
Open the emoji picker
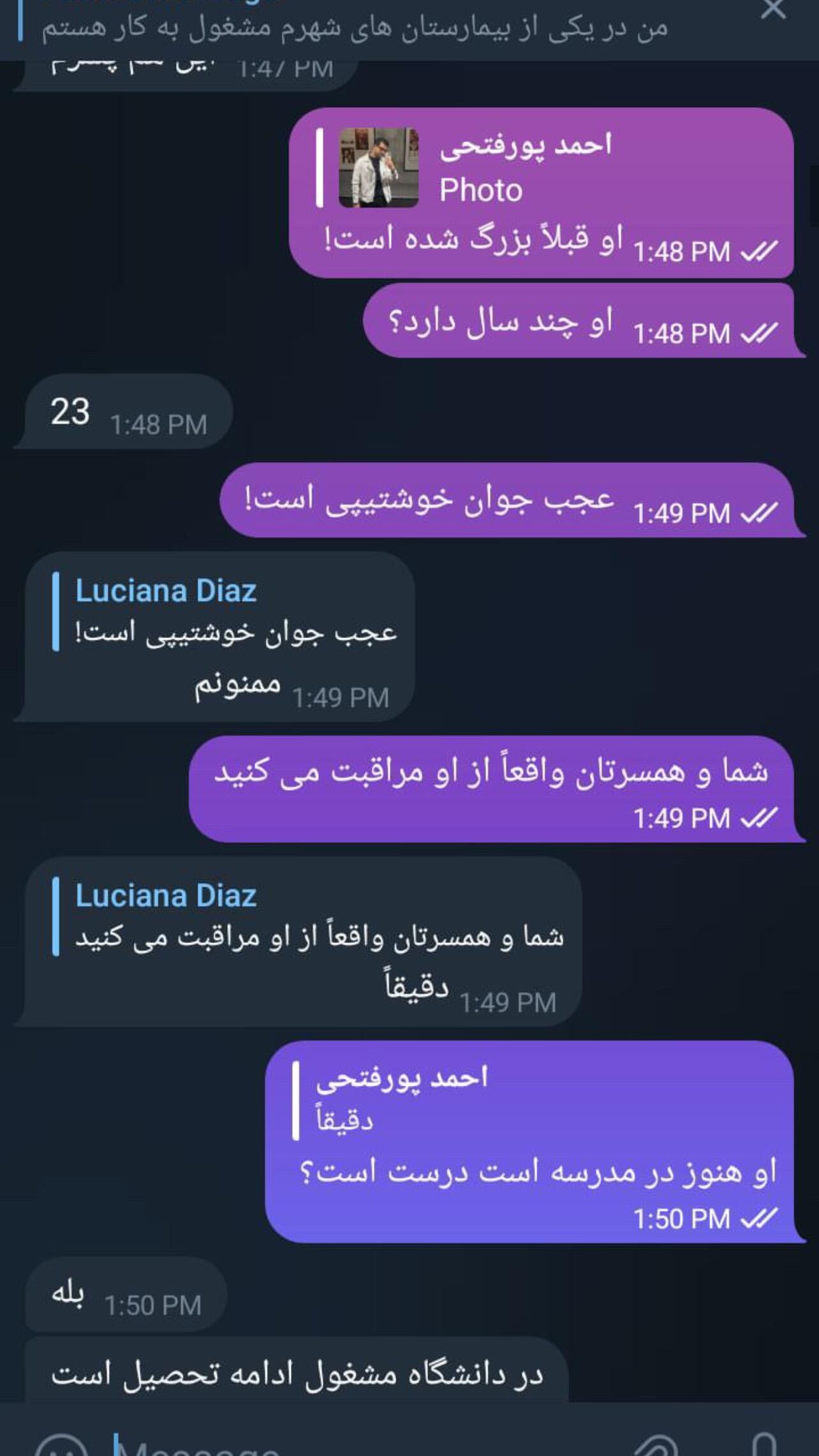(x=62, y=1446)
